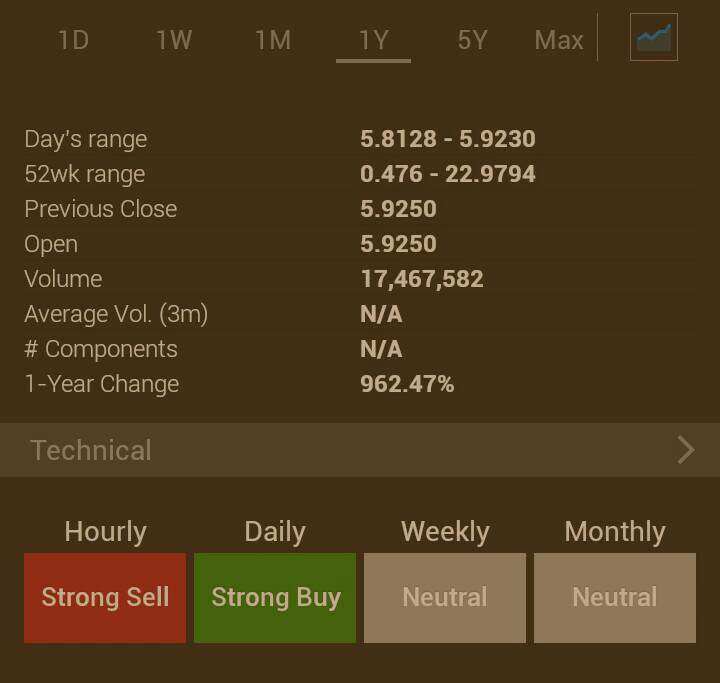The image size is (720, 683).
Task: View the Max time range
Action: click(559, 40)
